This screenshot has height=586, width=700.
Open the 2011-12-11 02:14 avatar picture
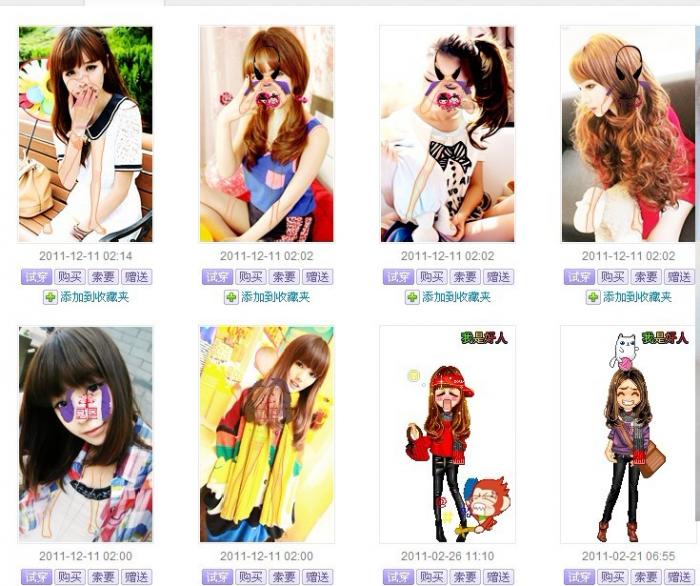pos(86,134)
